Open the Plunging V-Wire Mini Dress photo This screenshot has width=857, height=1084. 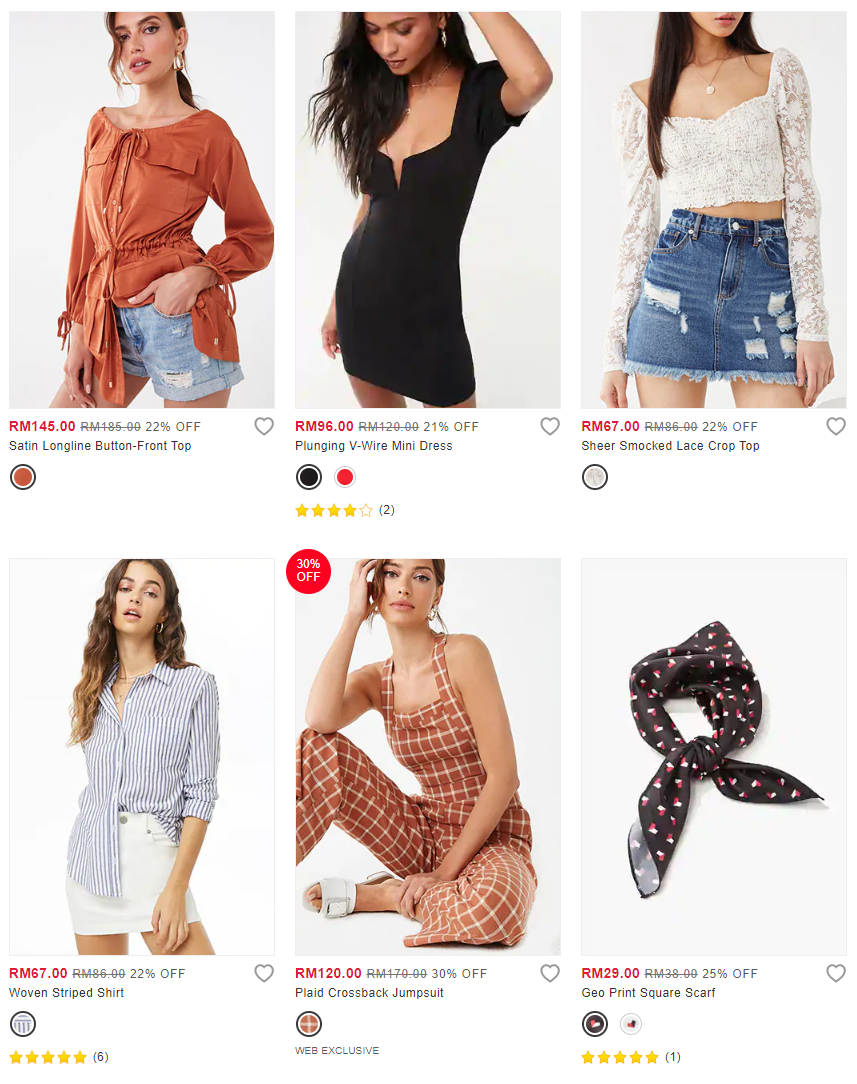pyautogui.click(x=427, y=209)
